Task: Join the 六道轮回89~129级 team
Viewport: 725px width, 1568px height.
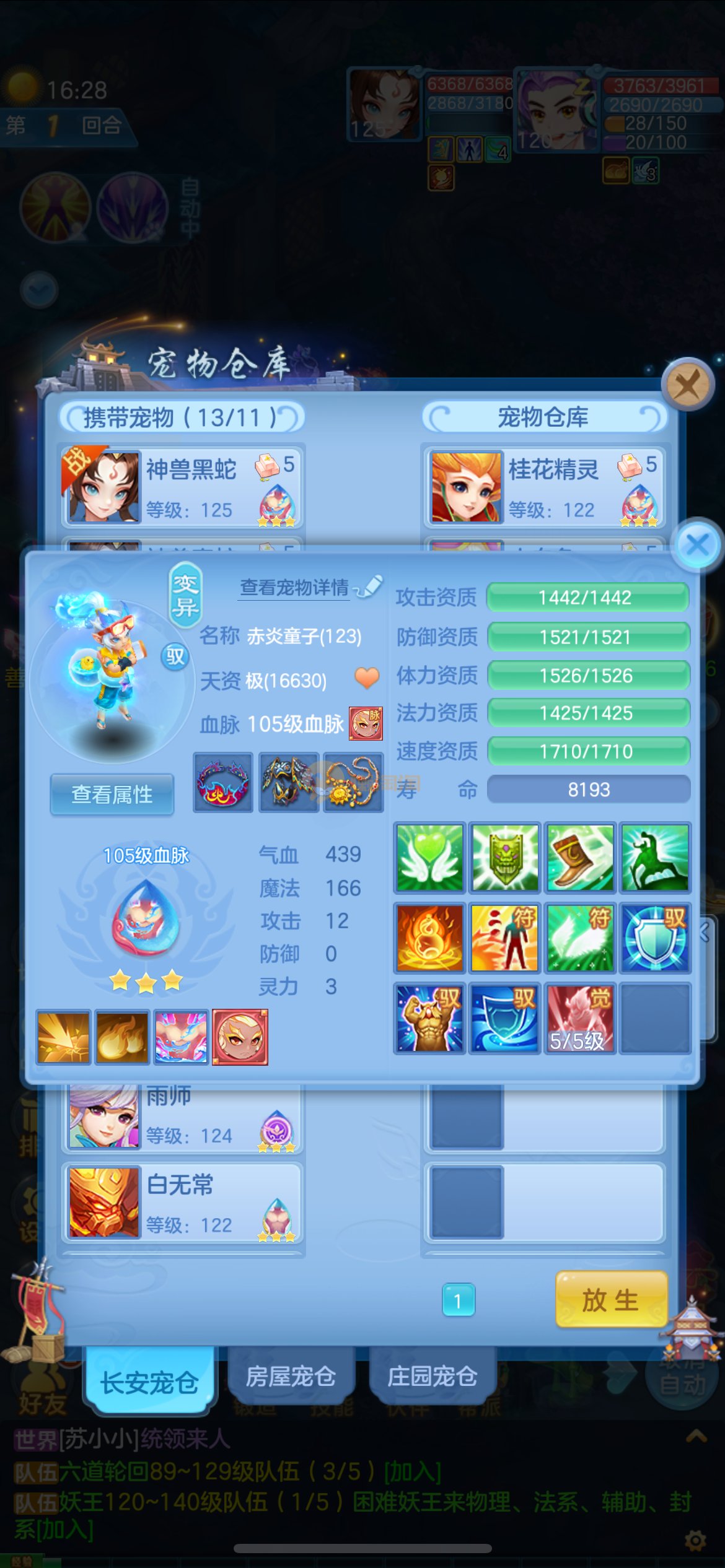Action: coord(412,1471)
